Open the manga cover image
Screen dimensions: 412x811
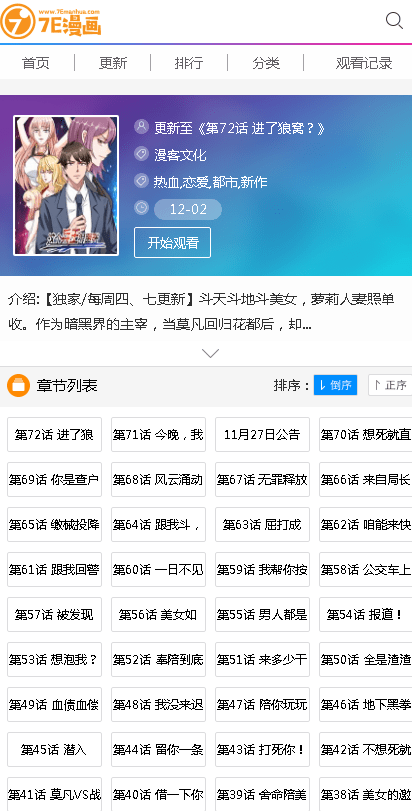click(66, 185)
